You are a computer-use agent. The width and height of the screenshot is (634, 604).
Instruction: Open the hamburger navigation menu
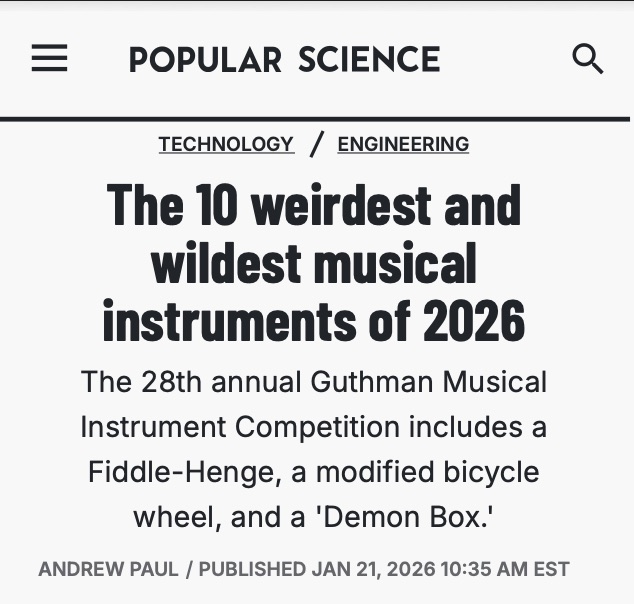coord(49,59)
